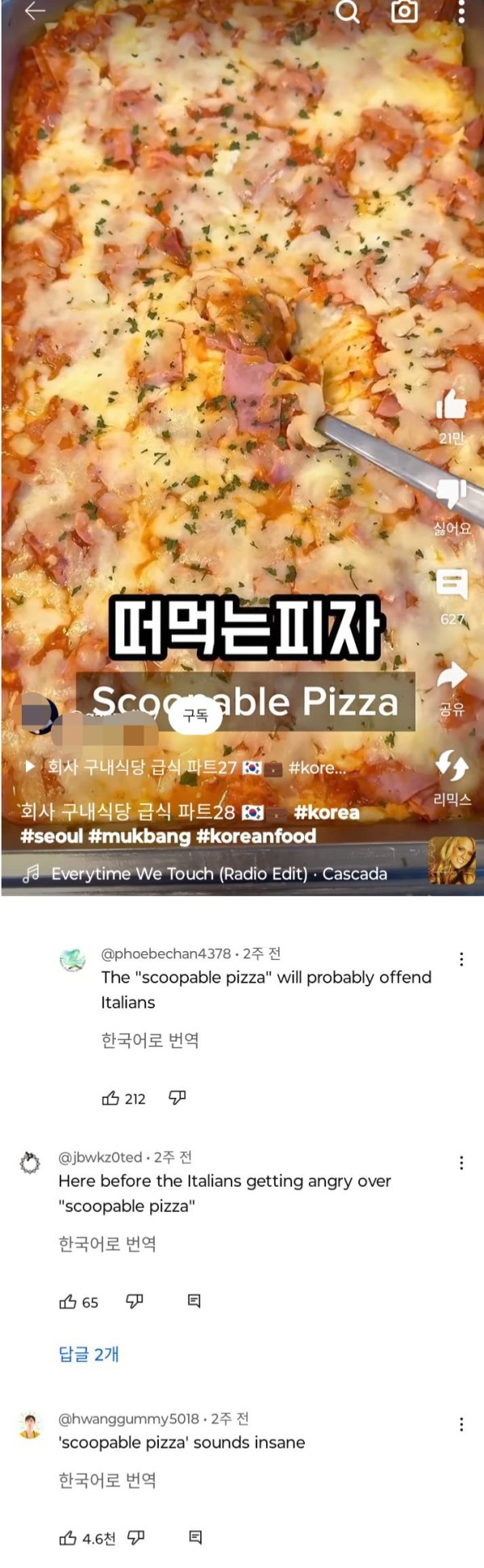Open the video's overflow menu at top right
The height and width of the screenshot is (1568, 484).
[x=461, y=11]
